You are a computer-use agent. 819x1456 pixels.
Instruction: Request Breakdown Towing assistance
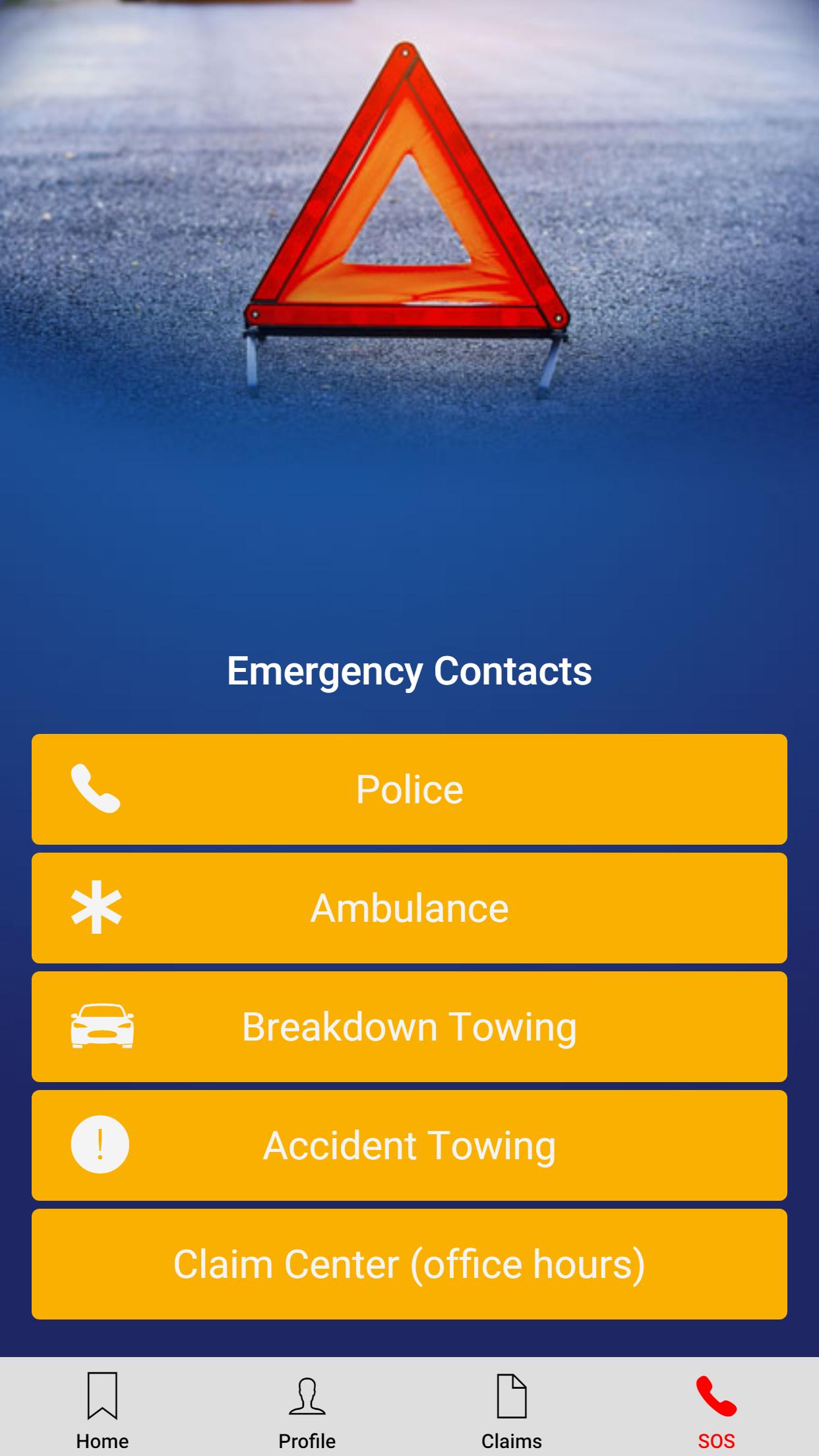coord(409,1027)
